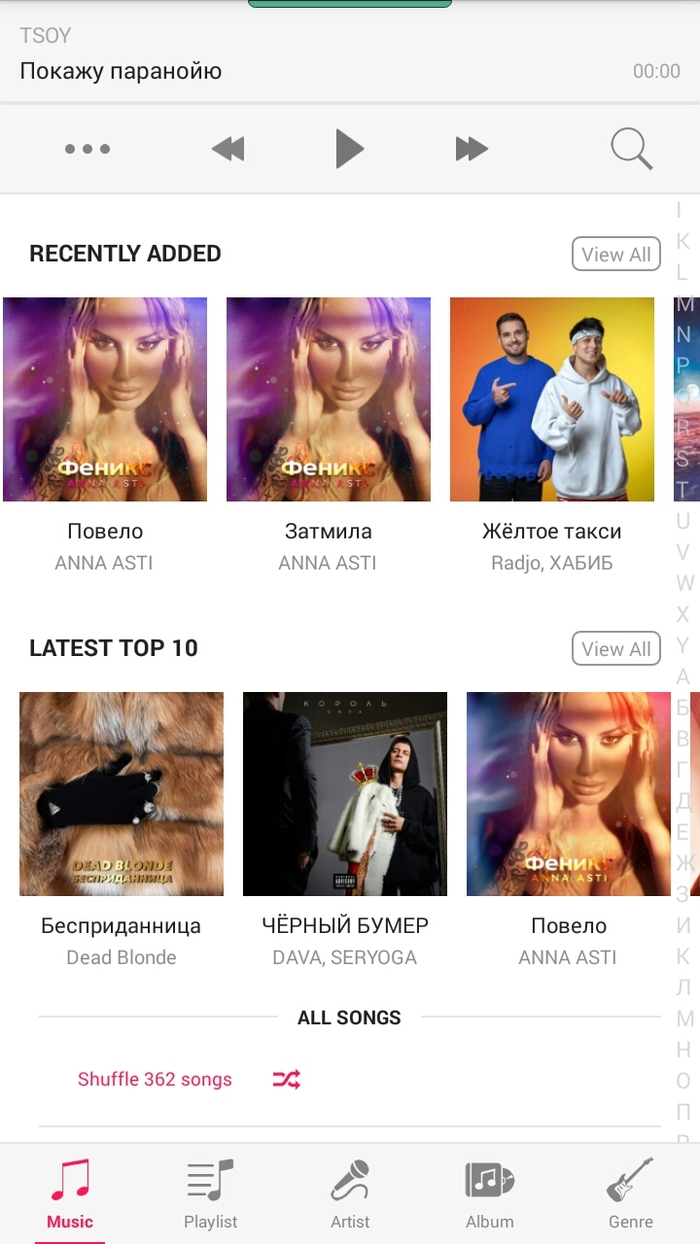This screenshot has width=700, height=1244.
Task: Jump to letter W in index
Action: click(683, 583)
